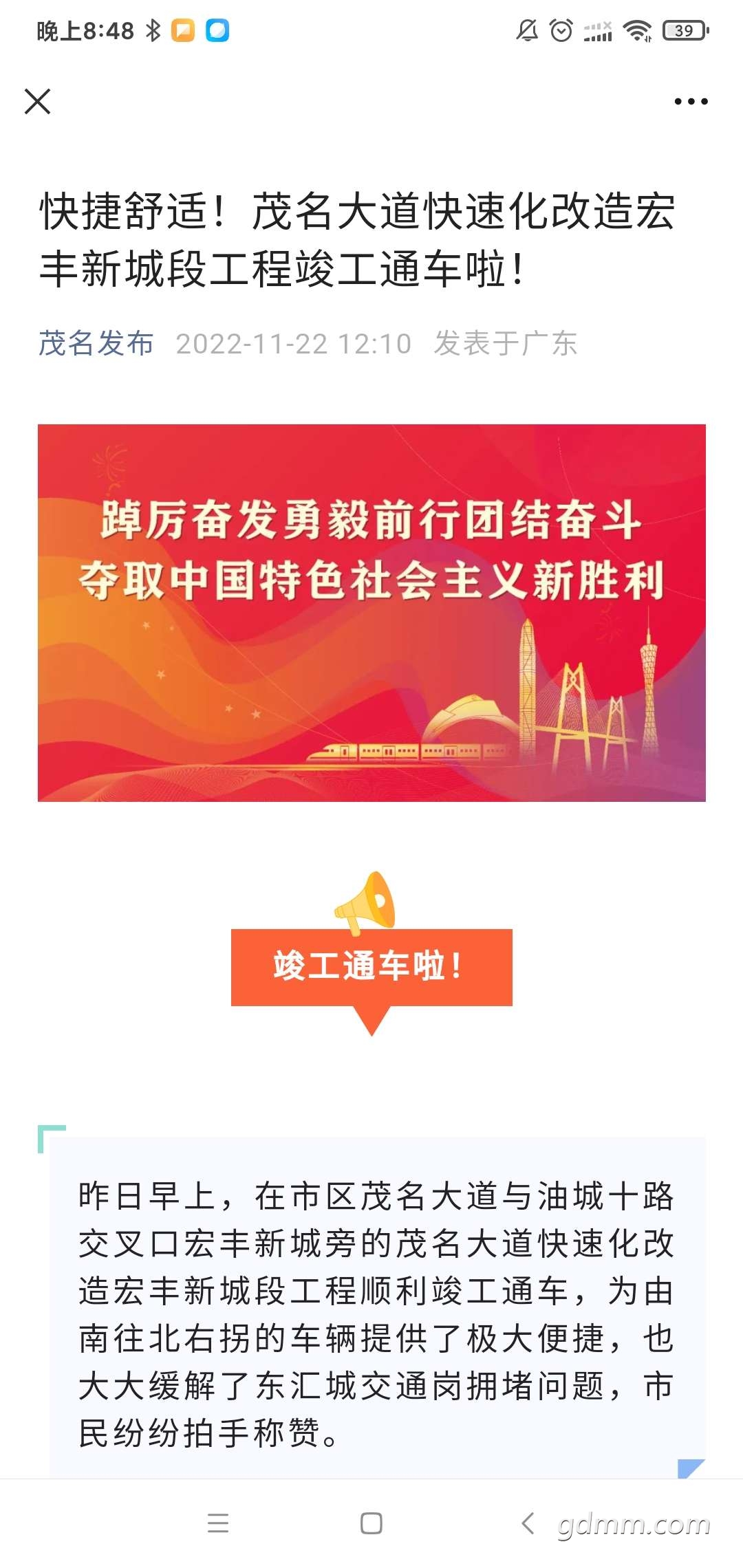Open the red banner image

tap(371, 613)
